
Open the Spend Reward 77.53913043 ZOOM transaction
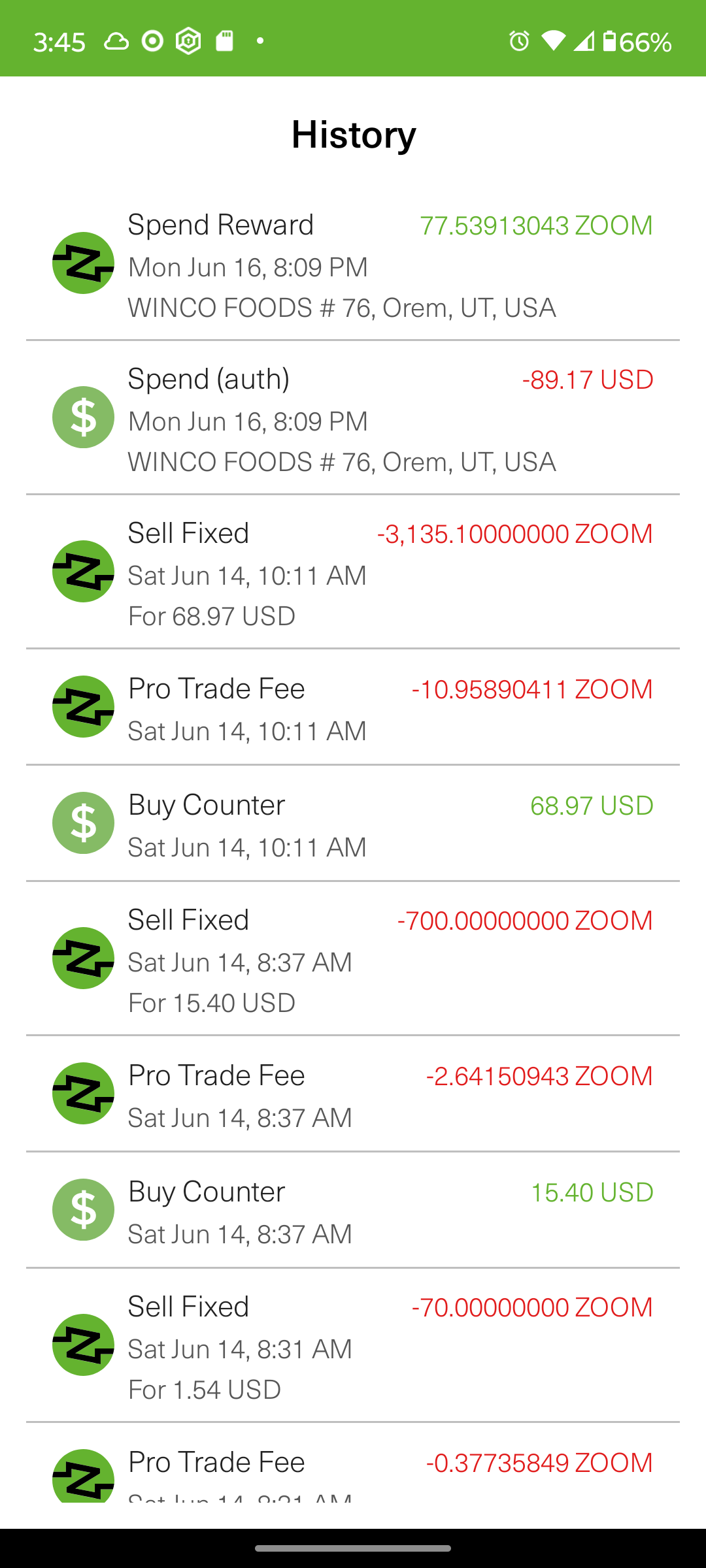(353, 265)
